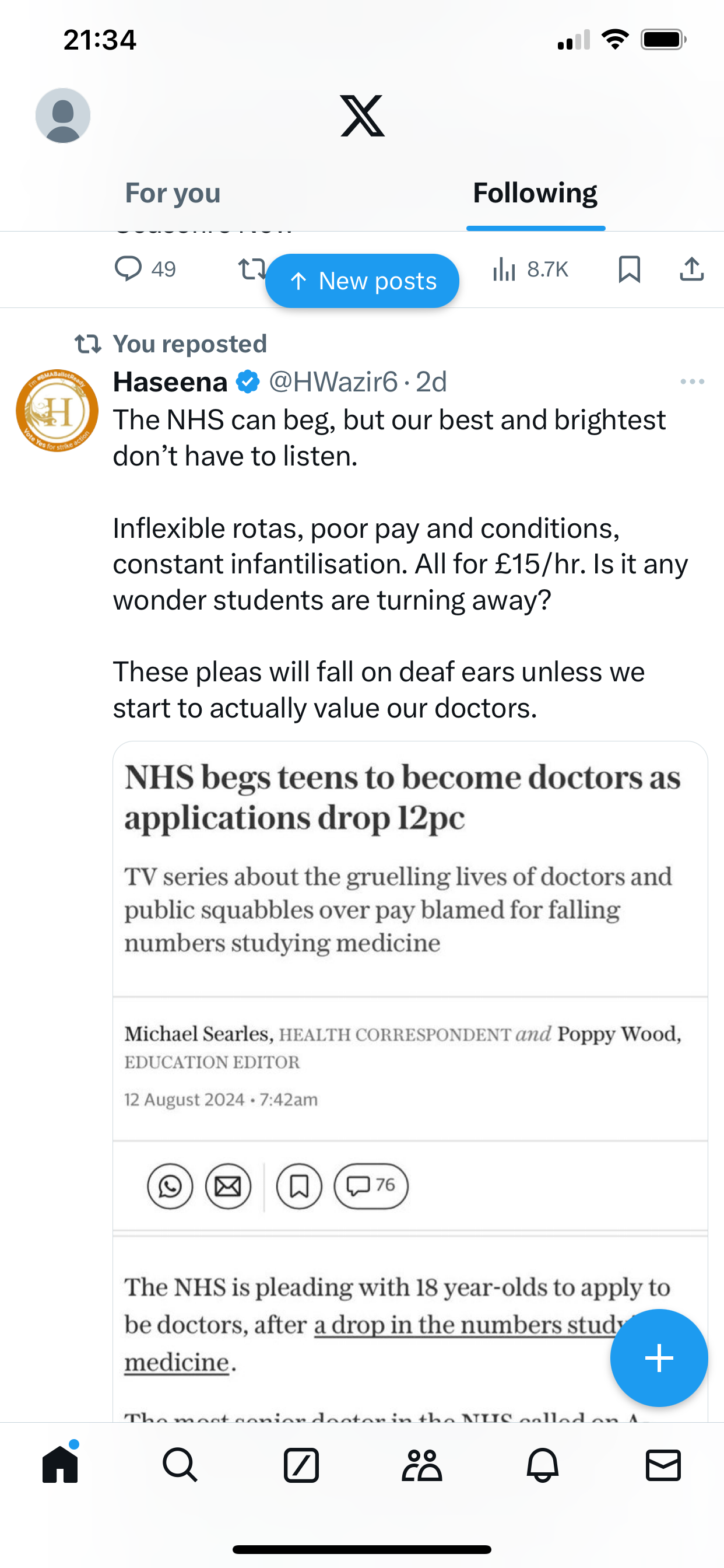Open the NHS article screenshot in Haseena's post

(410, 1081)
